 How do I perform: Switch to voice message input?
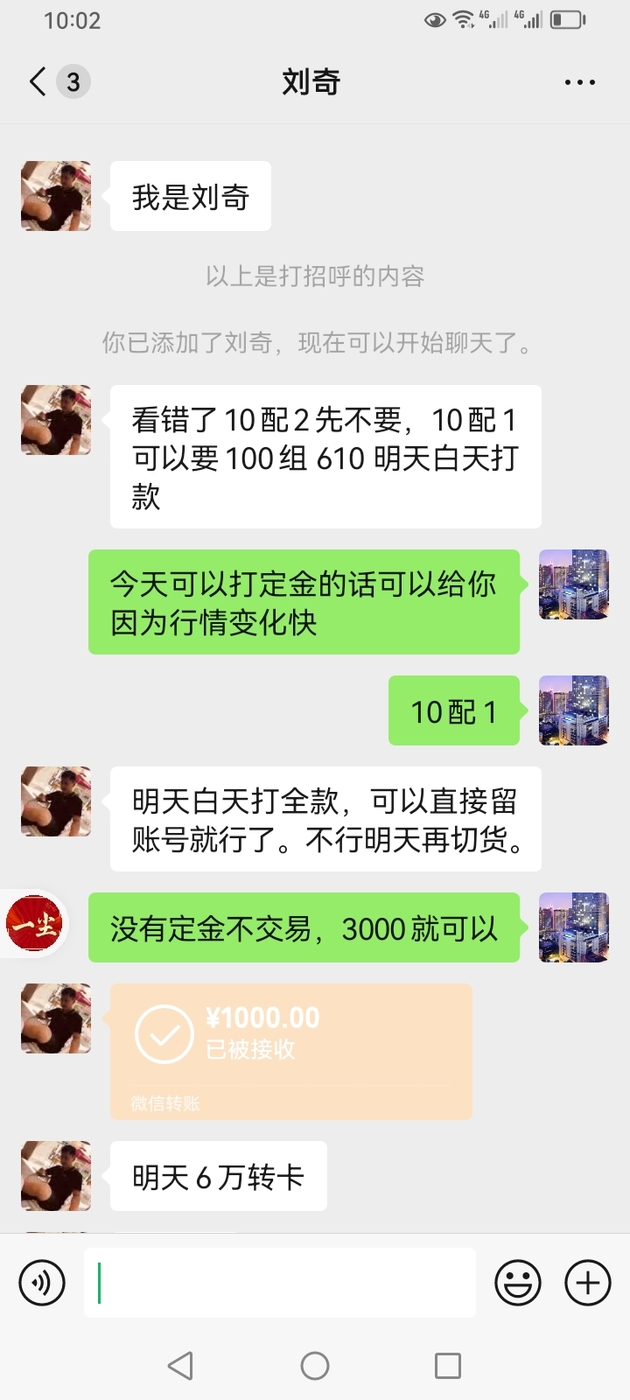tap(42, 1282)
